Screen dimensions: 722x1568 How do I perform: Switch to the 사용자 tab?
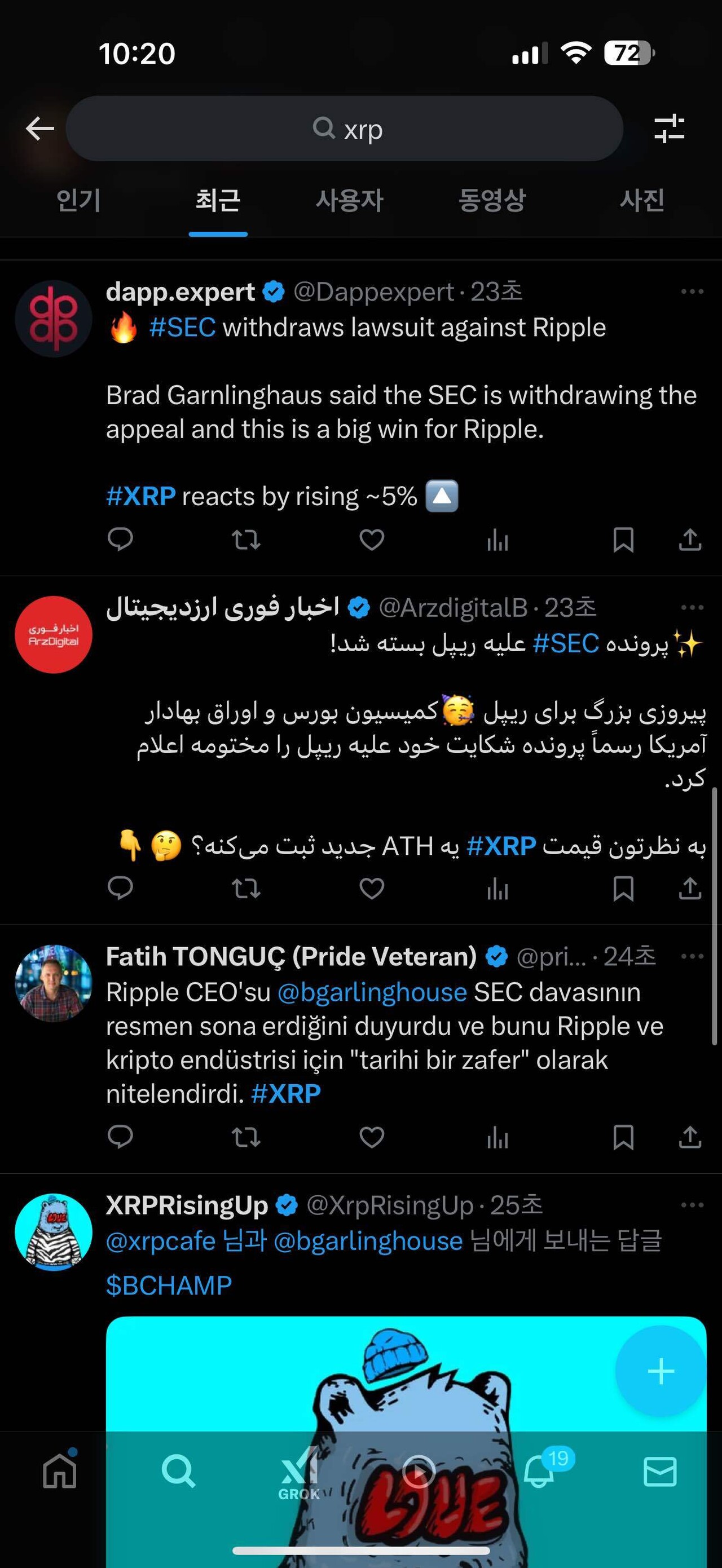(349, 200)
